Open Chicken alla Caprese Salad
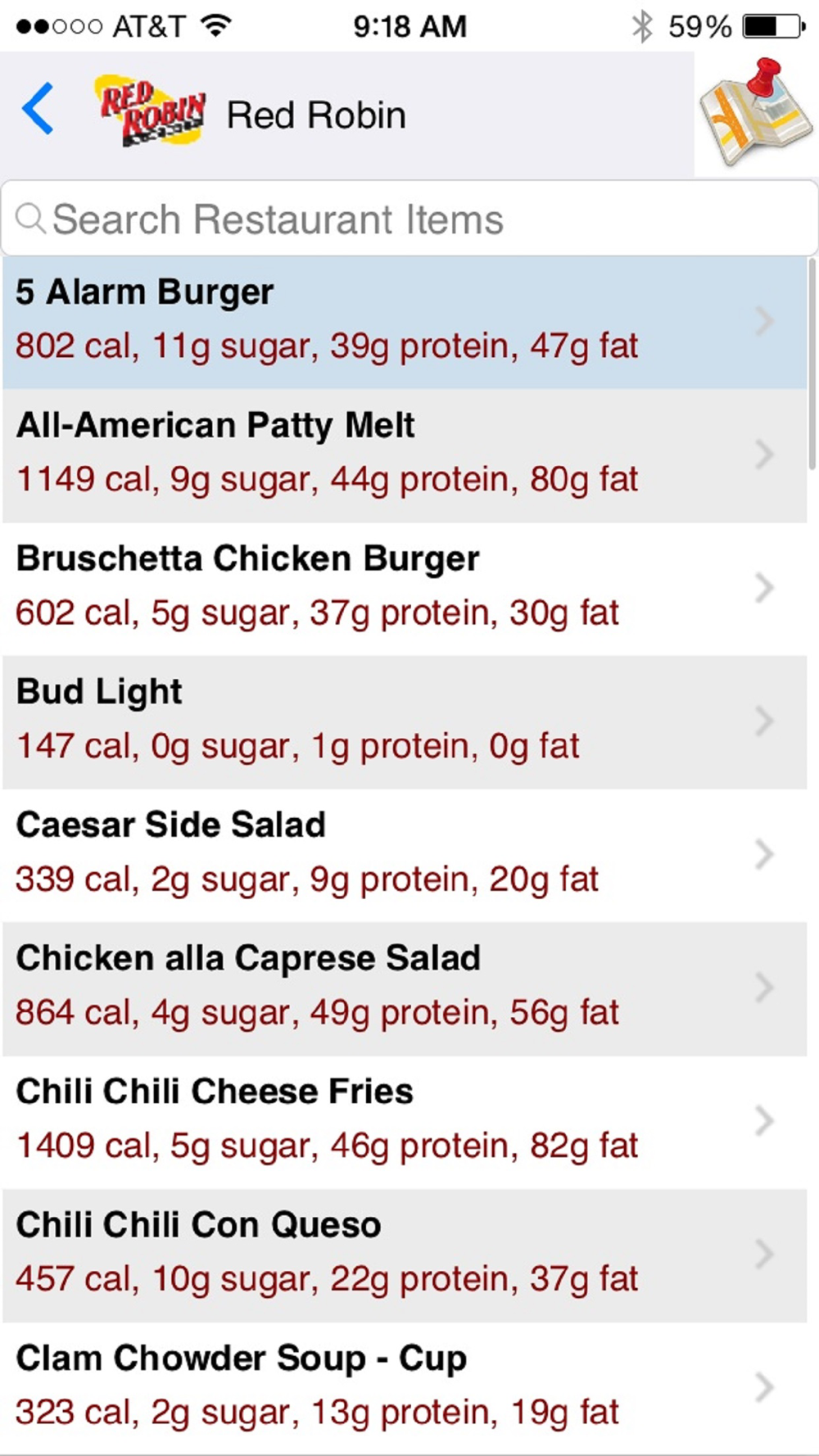 405,988
